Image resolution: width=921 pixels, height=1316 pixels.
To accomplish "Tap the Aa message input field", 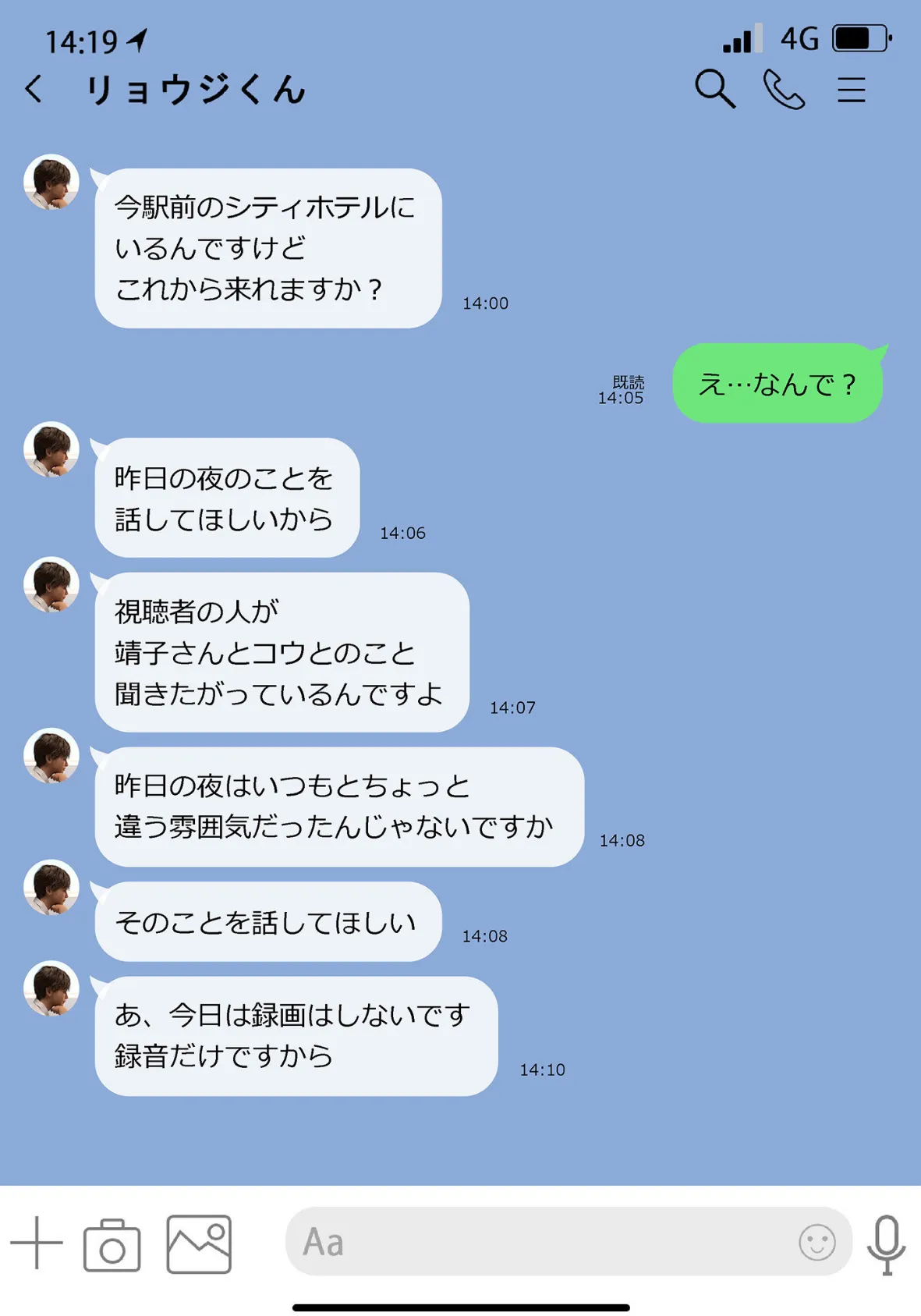I will click(x=546, y=1243).
